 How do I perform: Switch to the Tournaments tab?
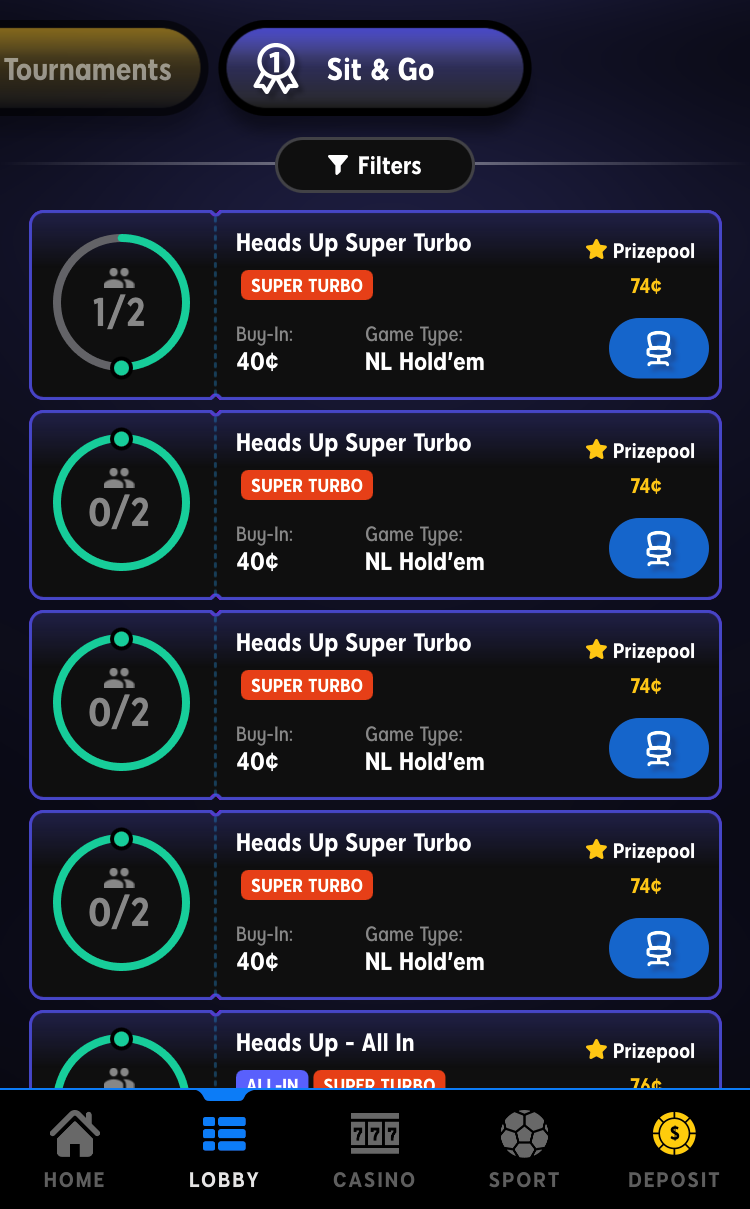[90, 70]
